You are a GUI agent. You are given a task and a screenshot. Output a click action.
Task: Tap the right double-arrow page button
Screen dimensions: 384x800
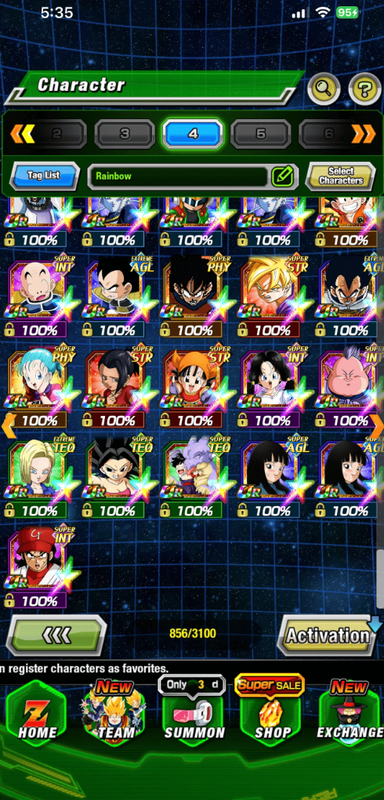click(x=364, y=134)
